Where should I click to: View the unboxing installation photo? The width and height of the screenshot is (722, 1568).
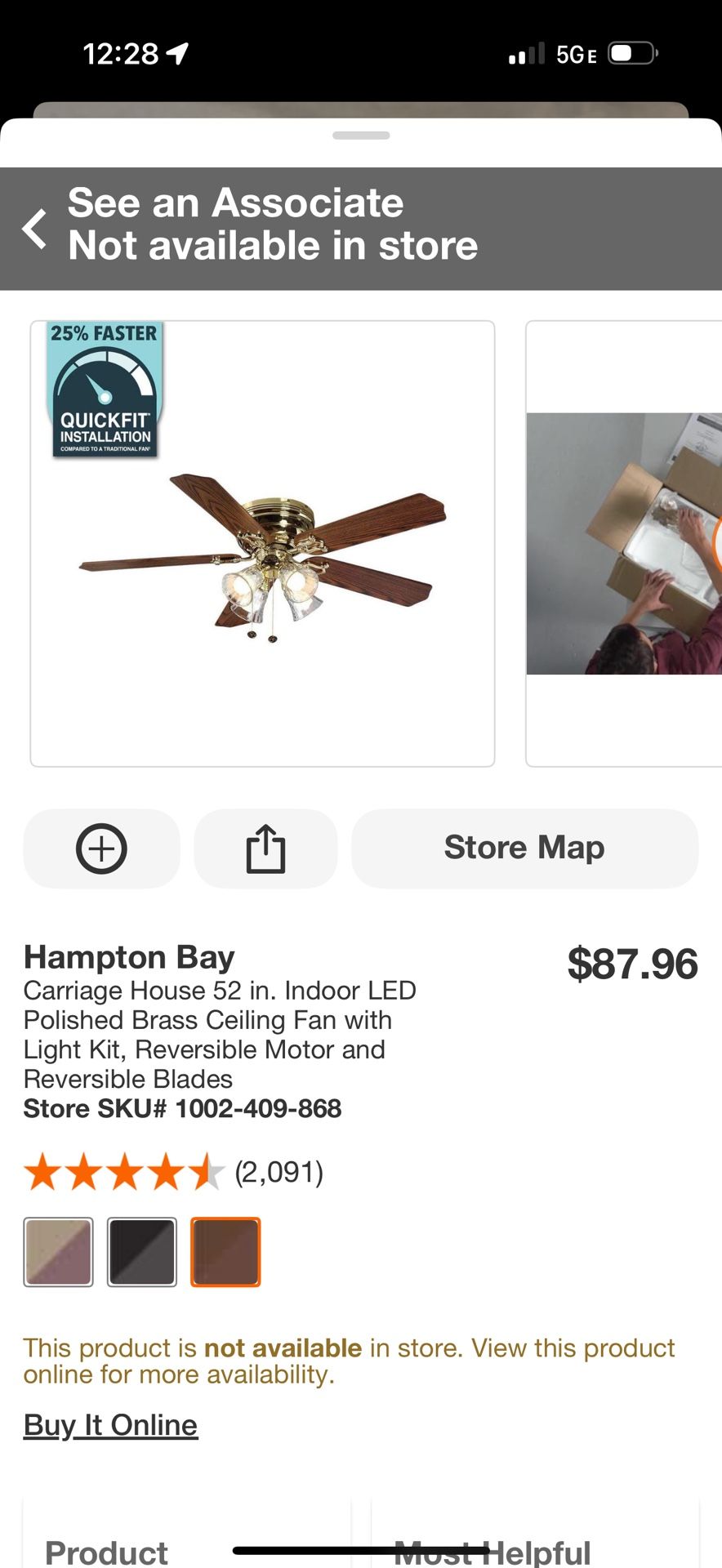pyautogui.click(x=624, y=544)
